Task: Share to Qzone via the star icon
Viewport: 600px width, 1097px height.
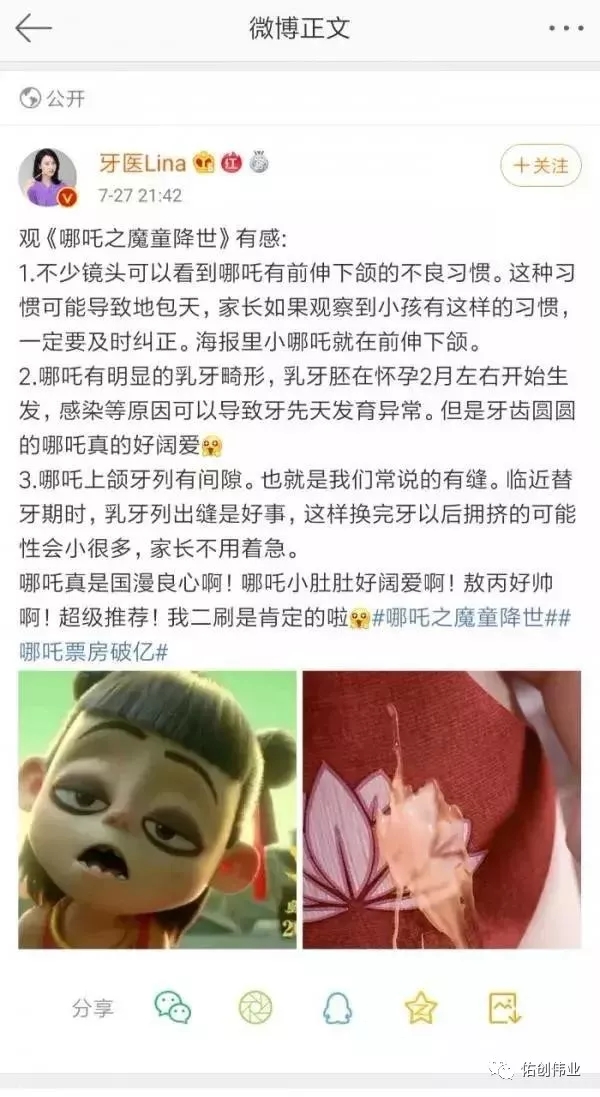Action: [x=421, y=1007]
